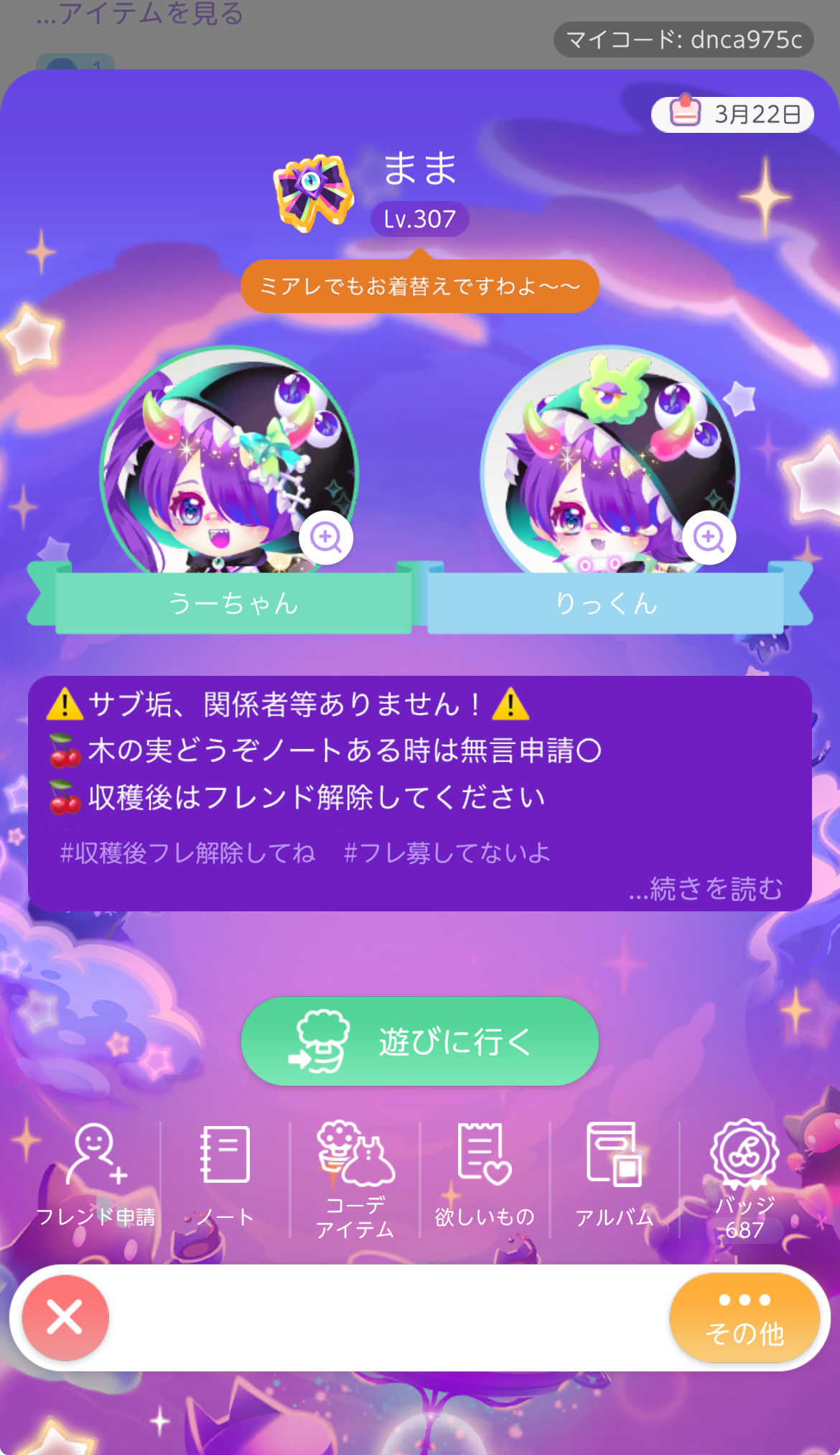The image size is (840, 1455).
Task: Open the 欲しいもの wishlist
Action: point(485,1178)
